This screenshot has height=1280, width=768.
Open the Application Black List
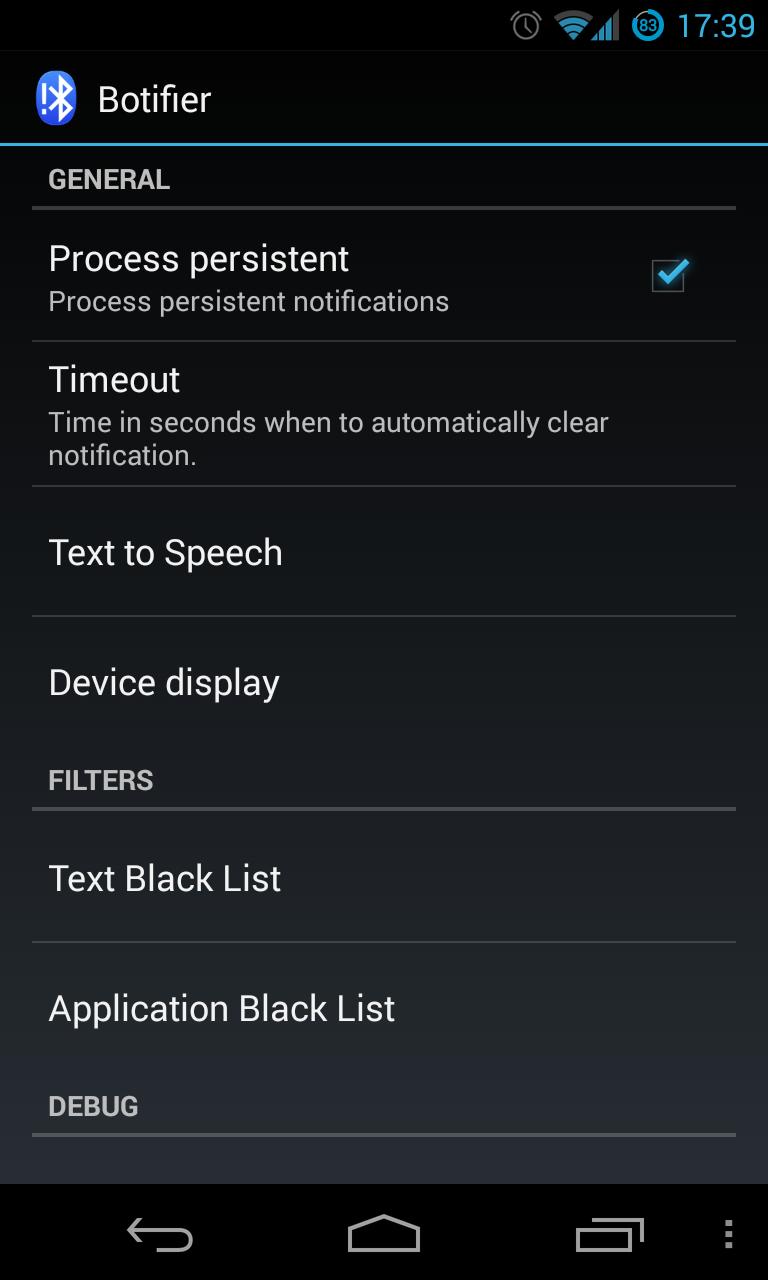click(x=384, y=1008)
